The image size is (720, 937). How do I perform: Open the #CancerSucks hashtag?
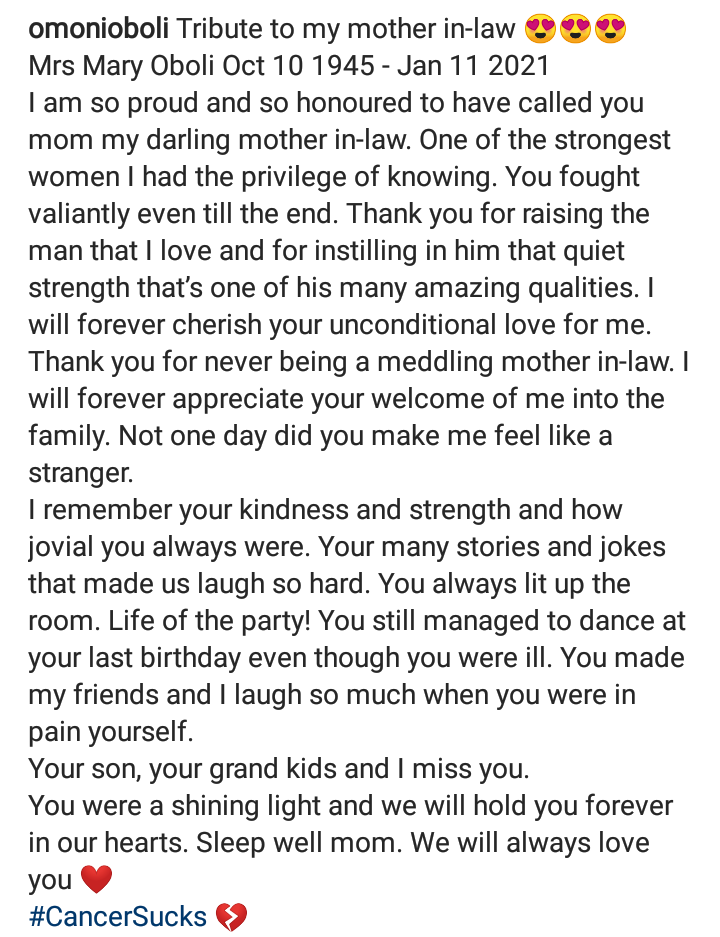click(x=118, y=916)
